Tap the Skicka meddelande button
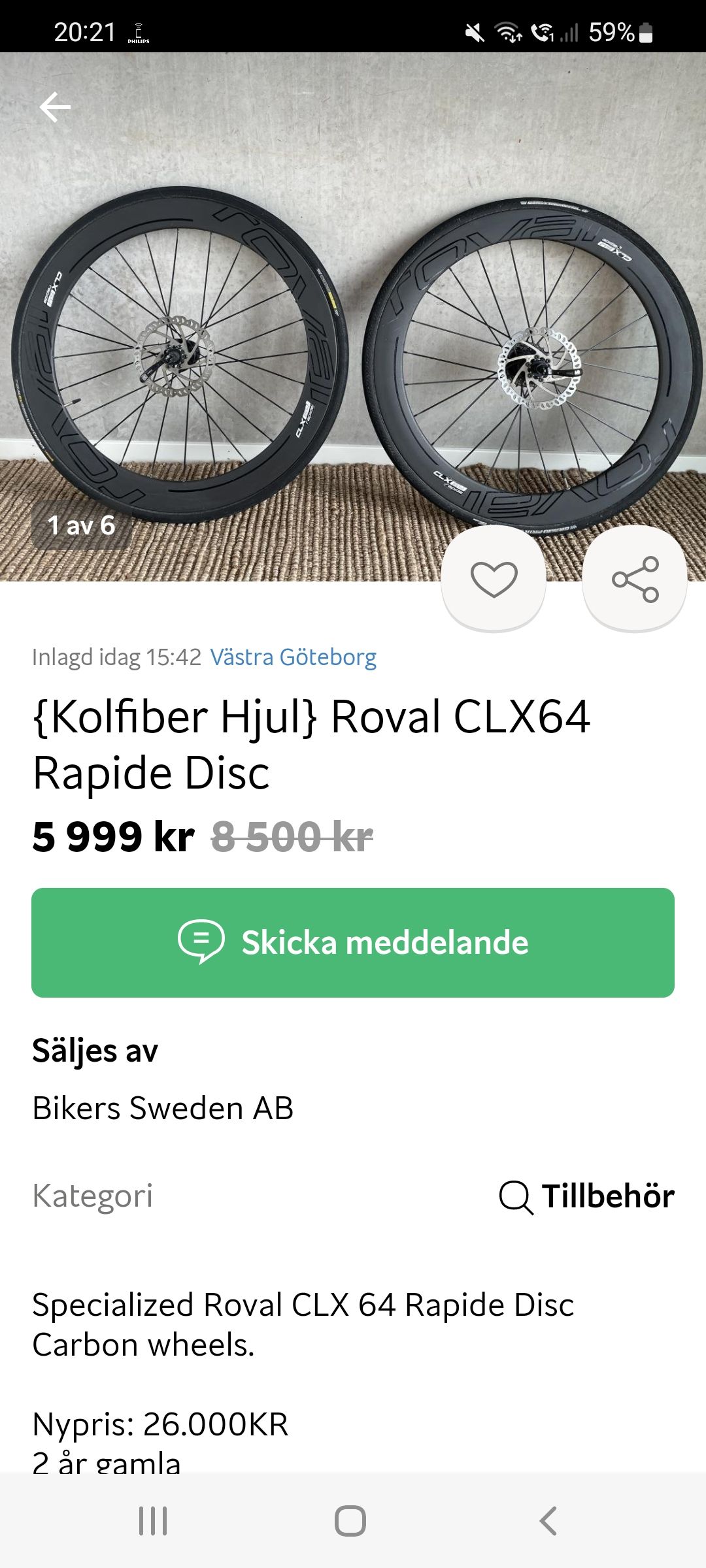The width and height of the screenshot is (706, 1568). [353, 942]
